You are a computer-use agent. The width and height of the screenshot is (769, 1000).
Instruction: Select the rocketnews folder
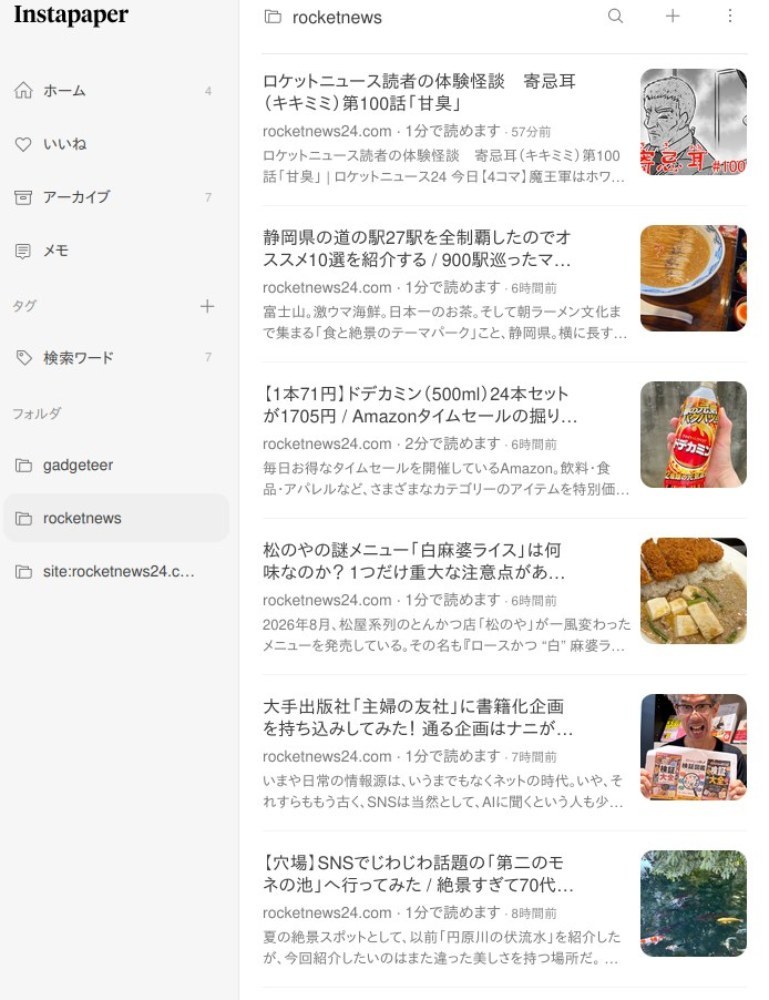pos(115,518)
